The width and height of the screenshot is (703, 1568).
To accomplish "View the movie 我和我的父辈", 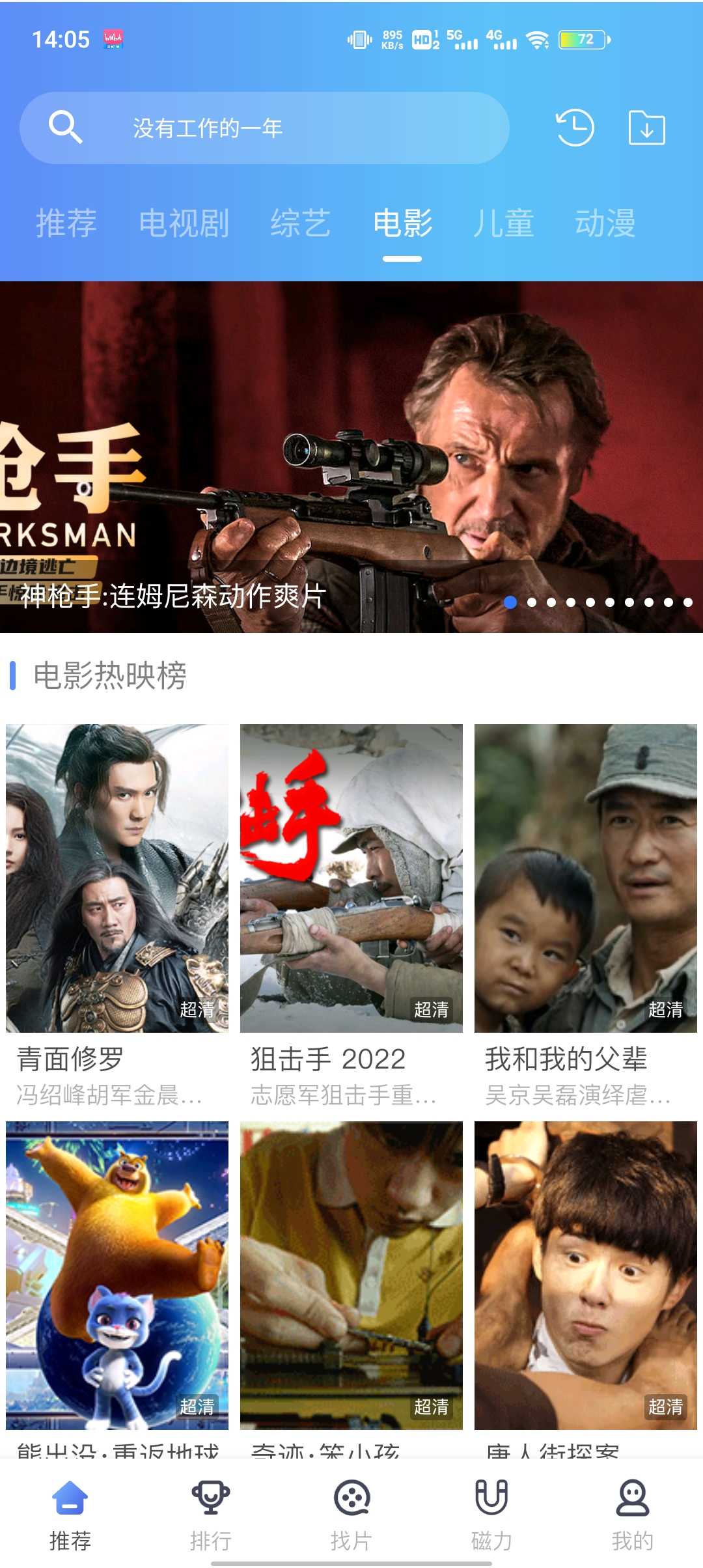I will pos(585,878).
